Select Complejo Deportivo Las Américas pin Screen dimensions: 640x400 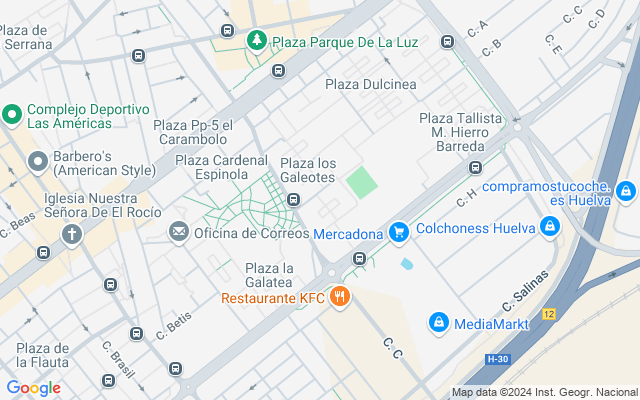(13, 115)
